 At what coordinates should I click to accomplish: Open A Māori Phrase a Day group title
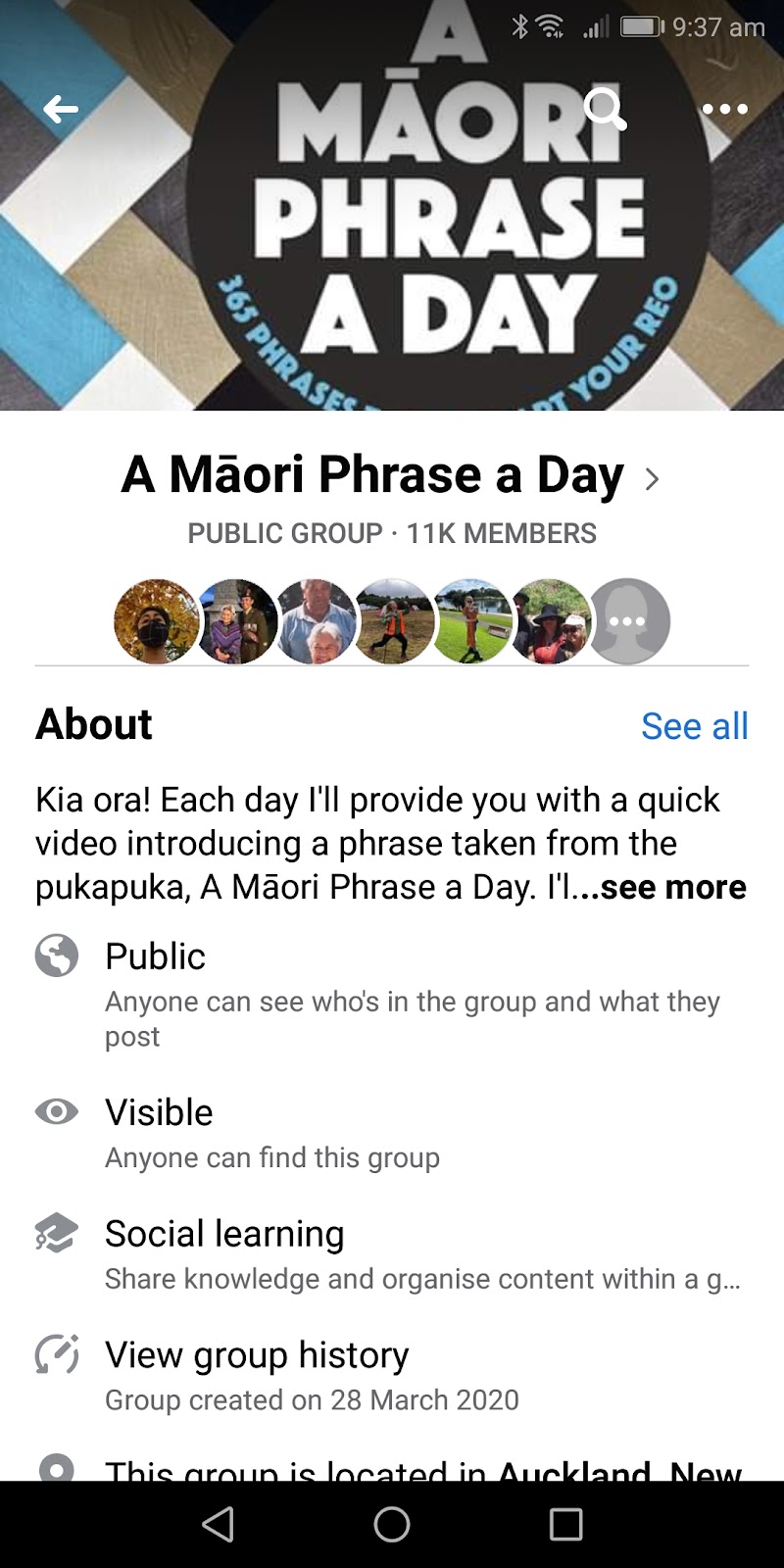click(390, 476)
